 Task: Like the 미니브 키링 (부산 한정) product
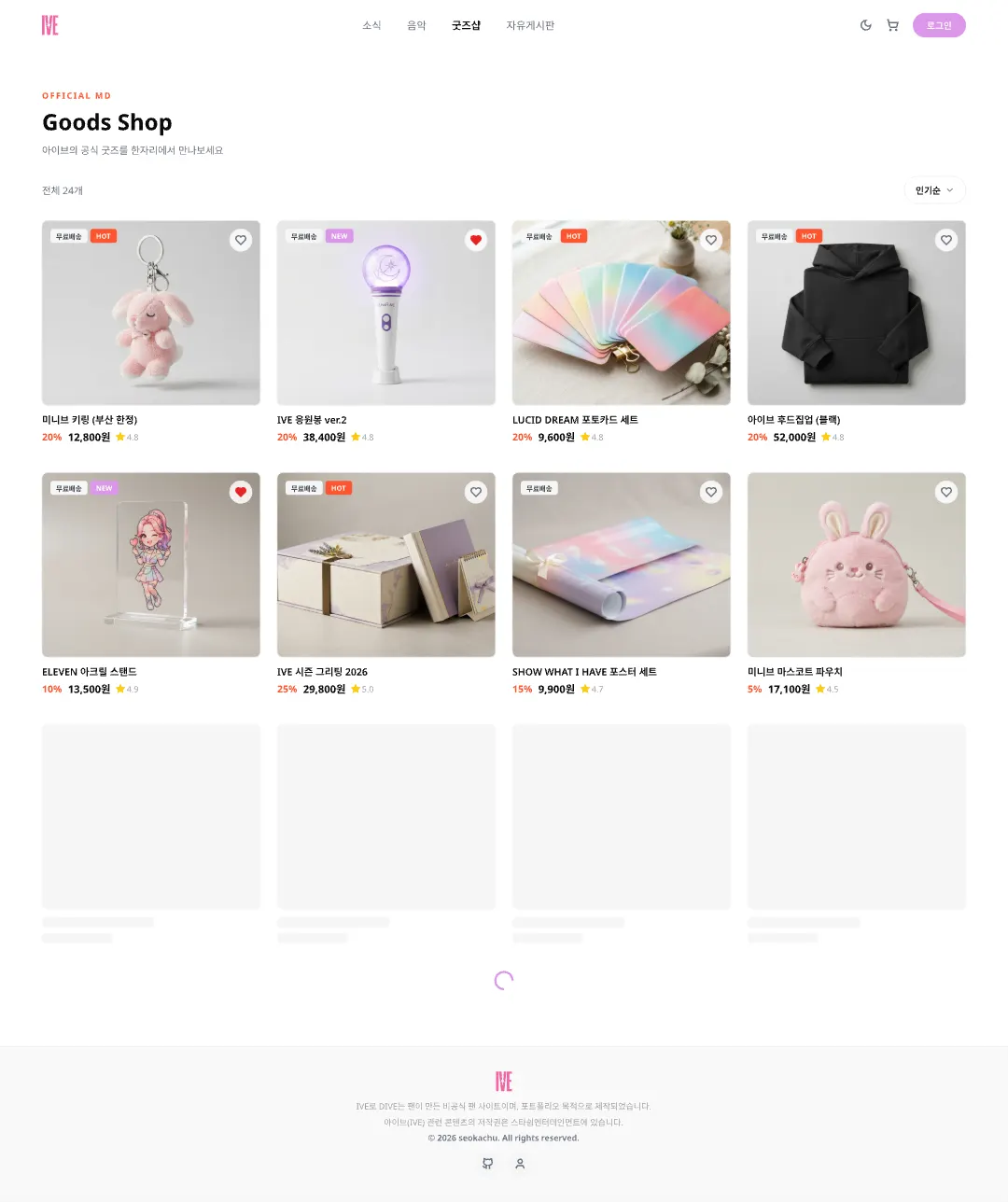click(x=241, y=240)
